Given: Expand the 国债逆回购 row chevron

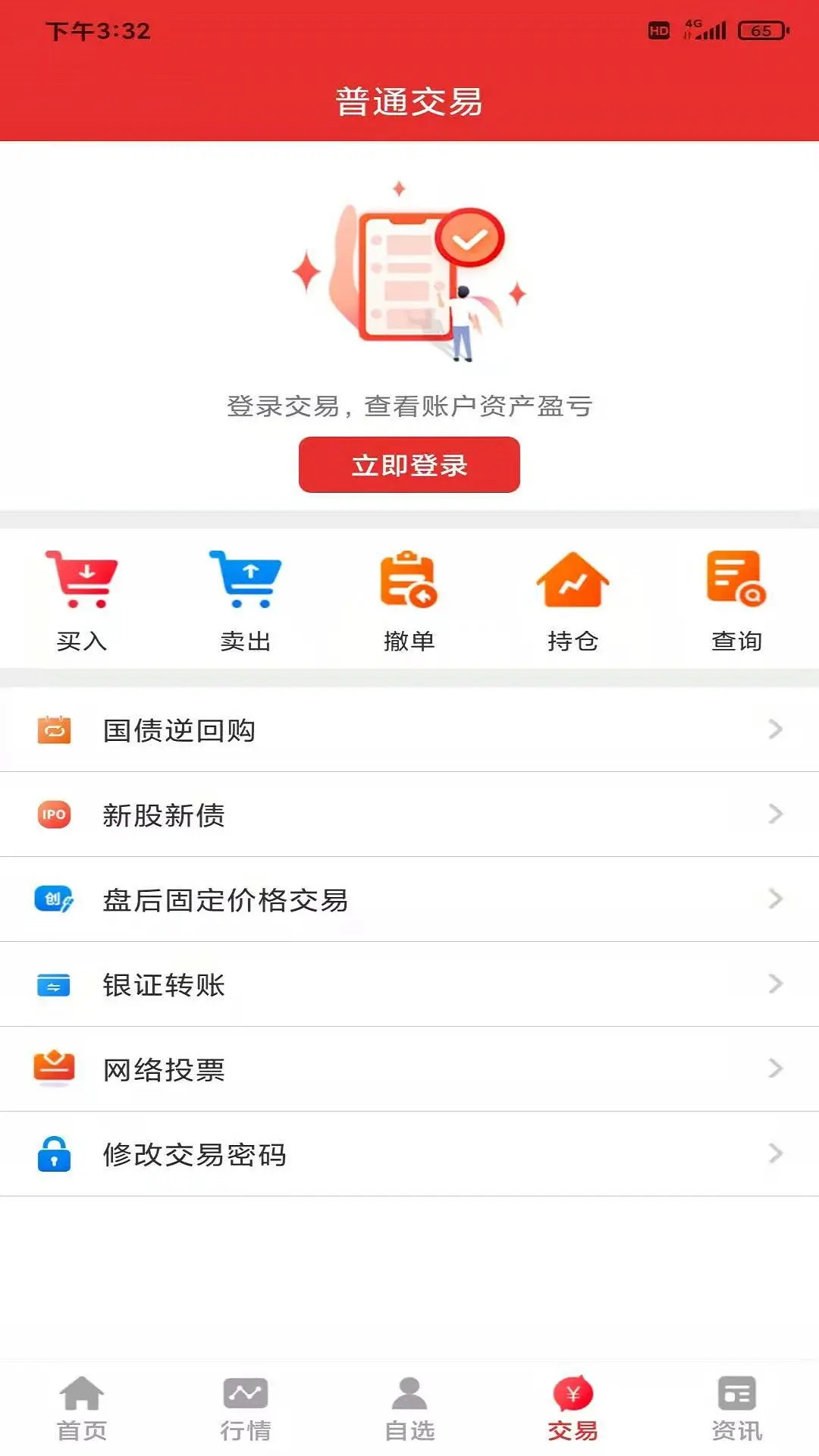Looking at the screenshot, I should 775,730.
